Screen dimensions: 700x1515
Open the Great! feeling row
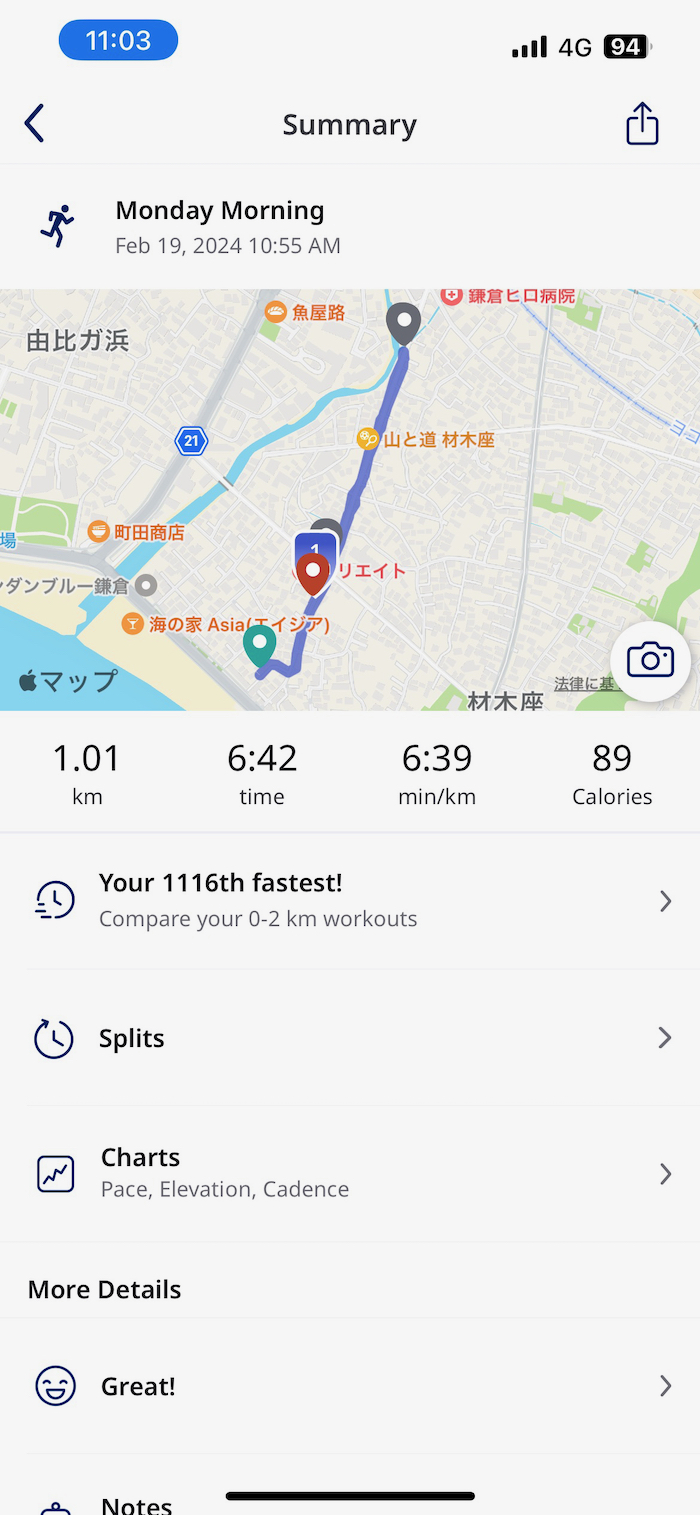[350, 1386]
